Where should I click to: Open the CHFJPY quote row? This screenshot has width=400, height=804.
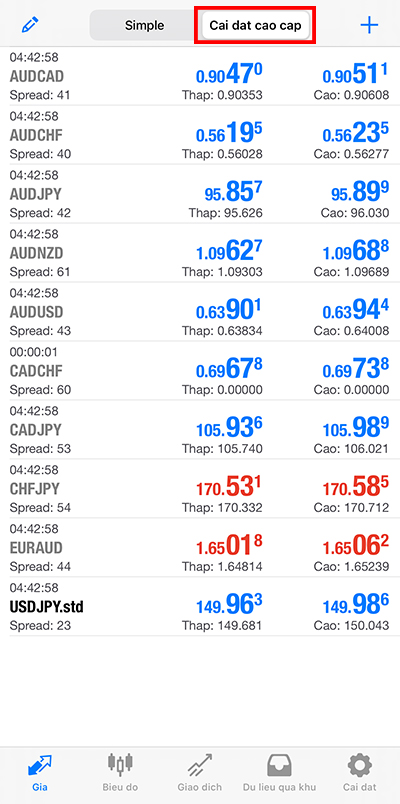pyautogui.click(x=200, y=489)
